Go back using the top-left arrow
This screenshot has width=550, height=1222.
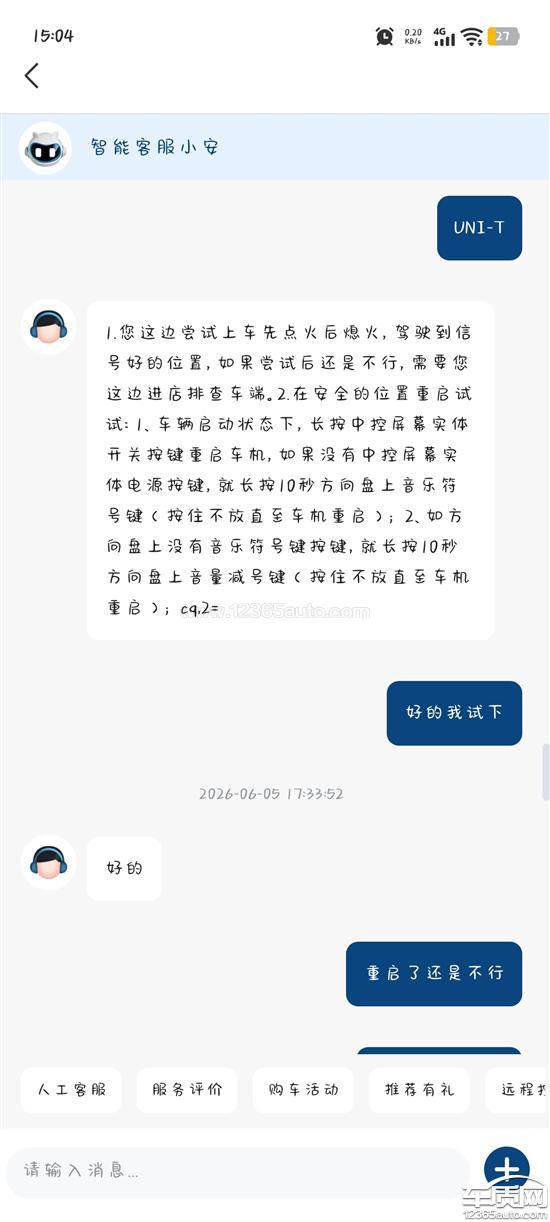pos(32,75)
